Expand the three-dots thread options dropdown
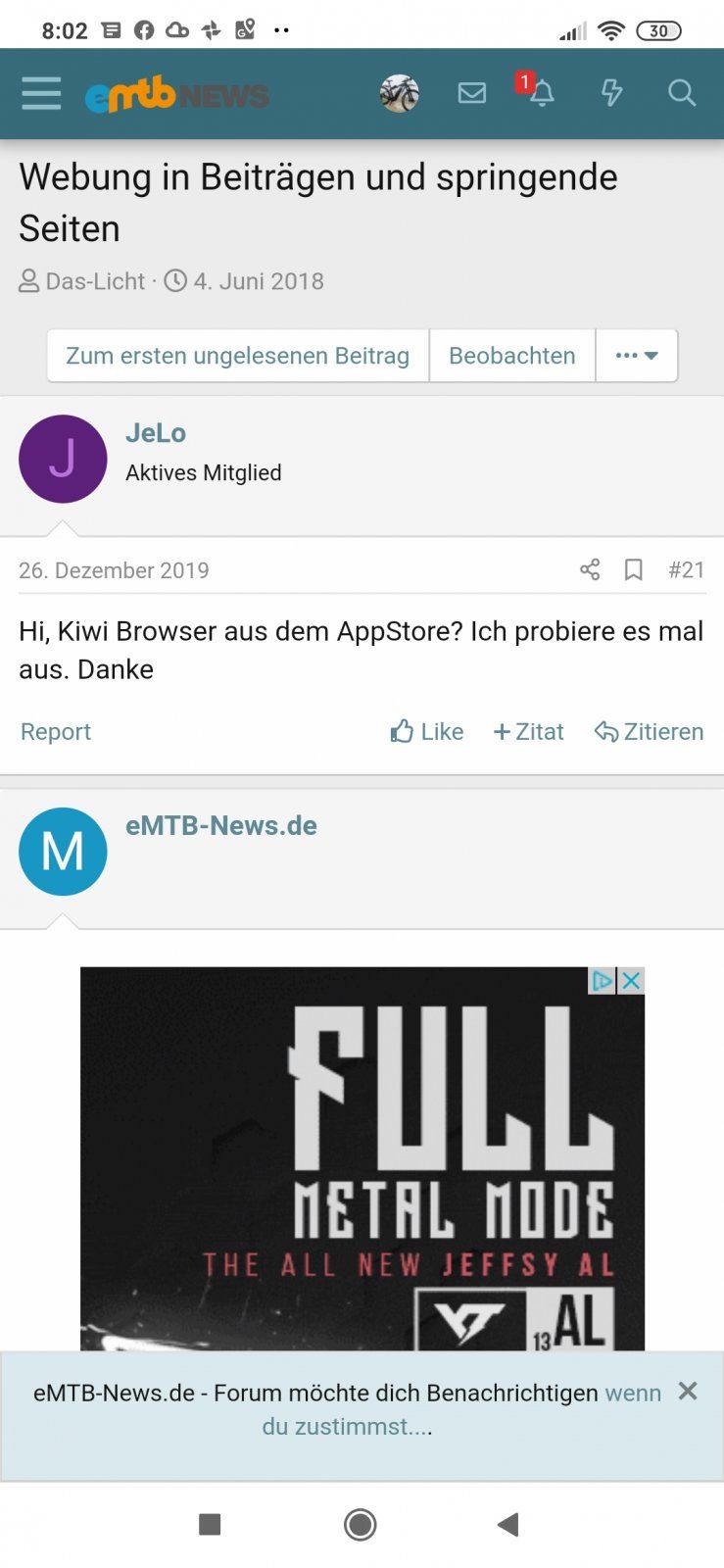 click(637, 356)
